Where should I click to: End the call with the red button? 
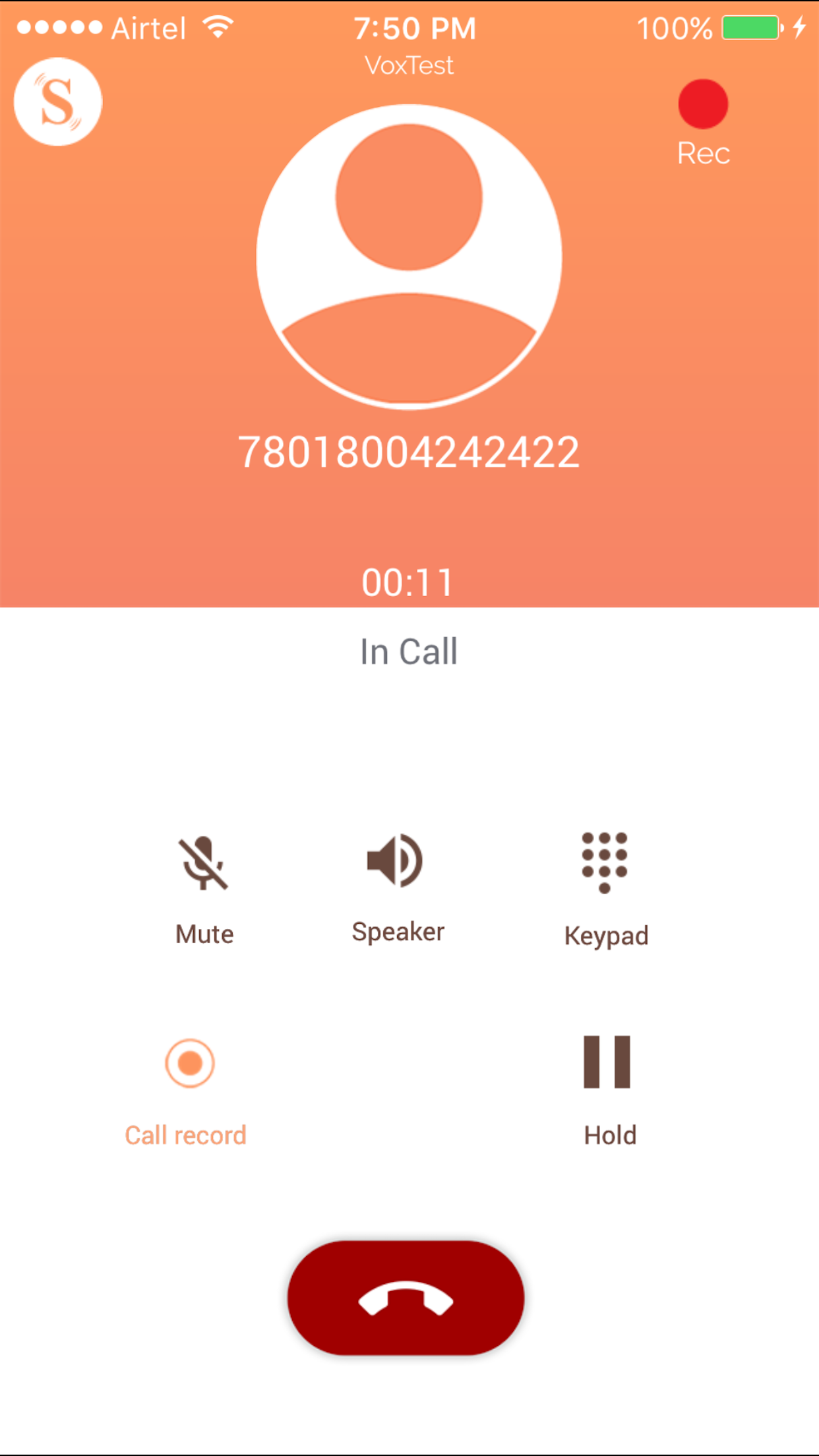coord(406,1298)
